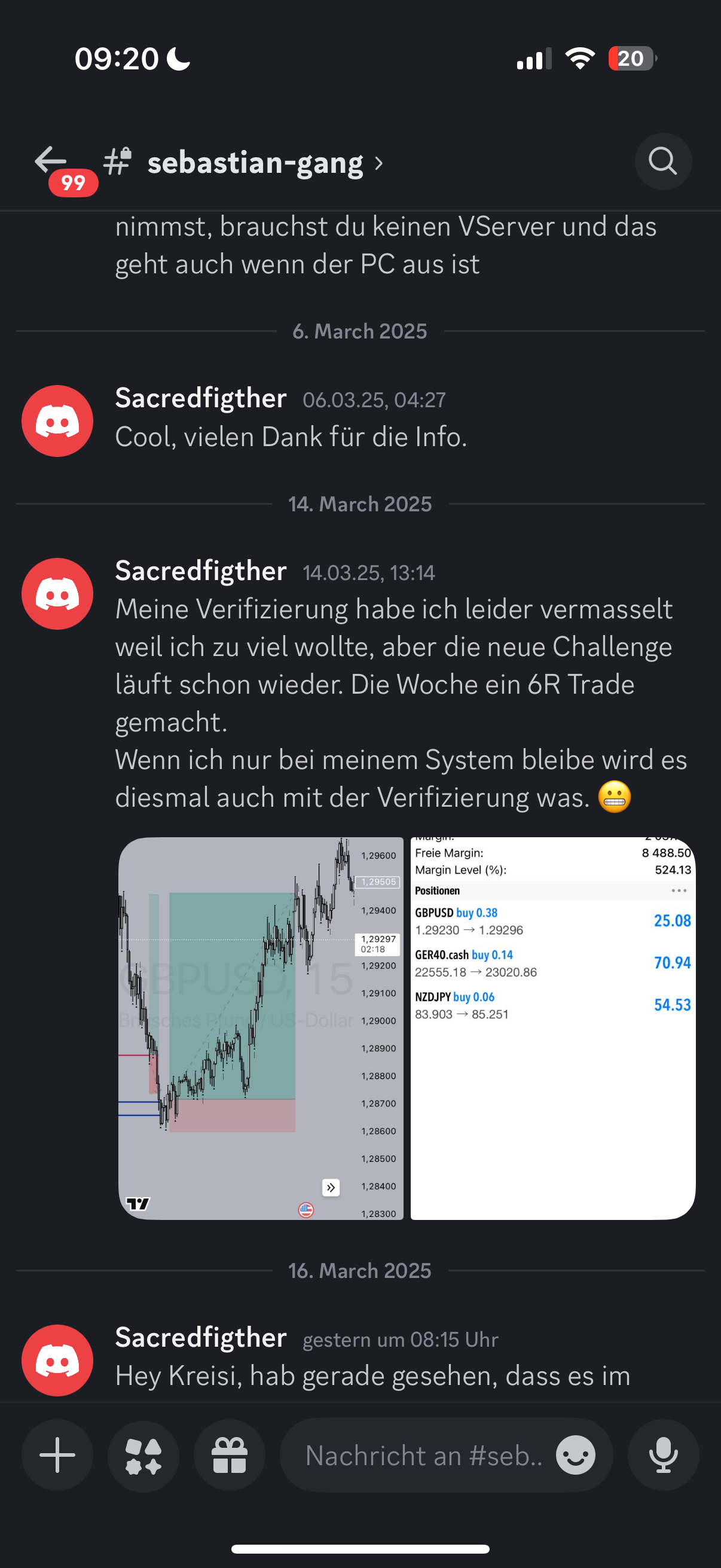Open the emoji picker
The height and width of the screenshot is (1568, 721).
(x=576, y=1455)
